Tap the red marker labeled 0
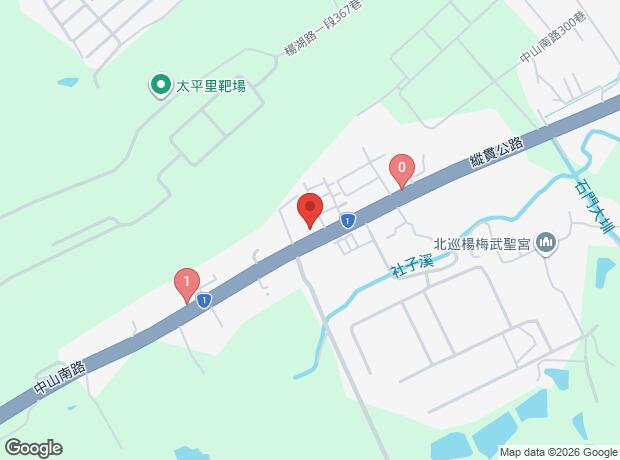 point(402,169)
